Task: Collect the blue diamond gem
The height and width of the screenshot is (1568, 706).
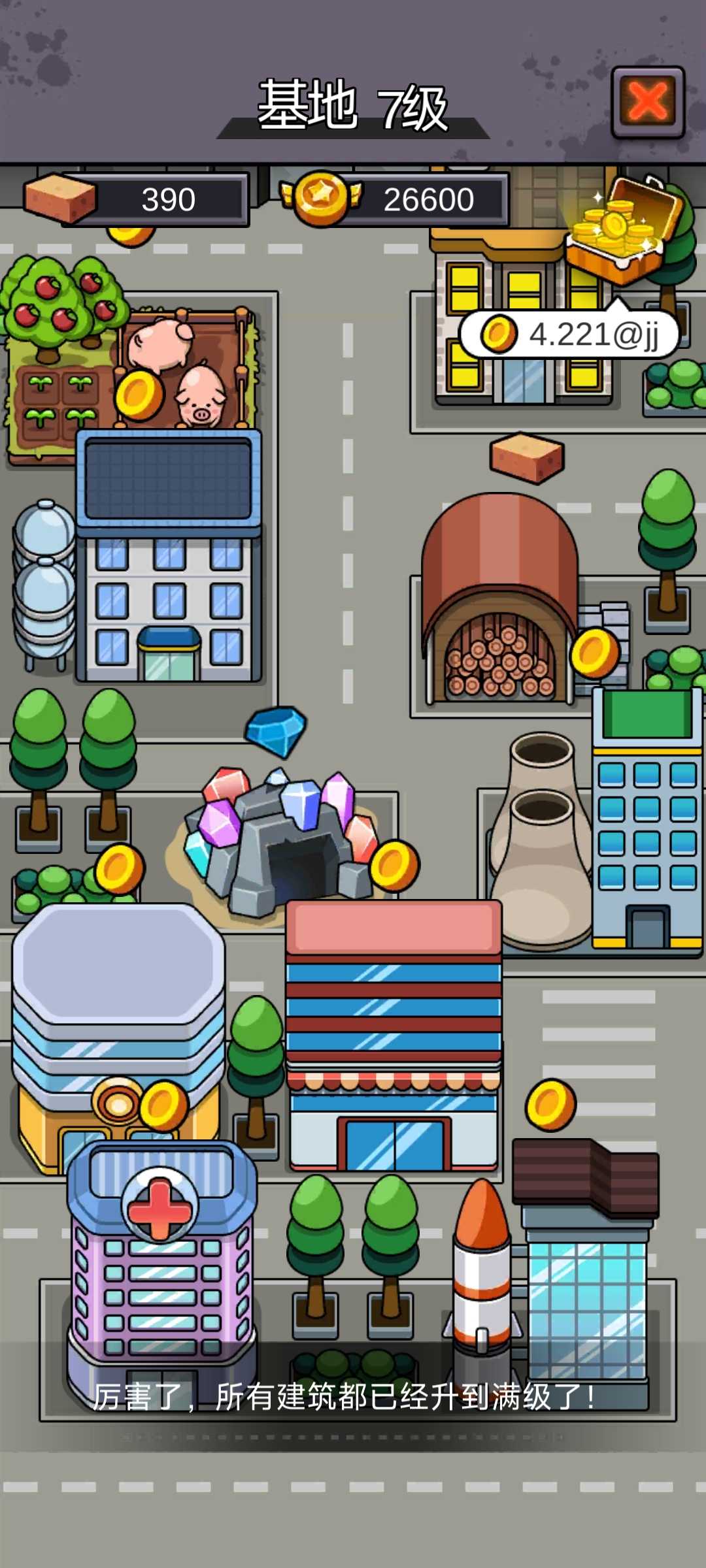Action: tap(277, 730)
